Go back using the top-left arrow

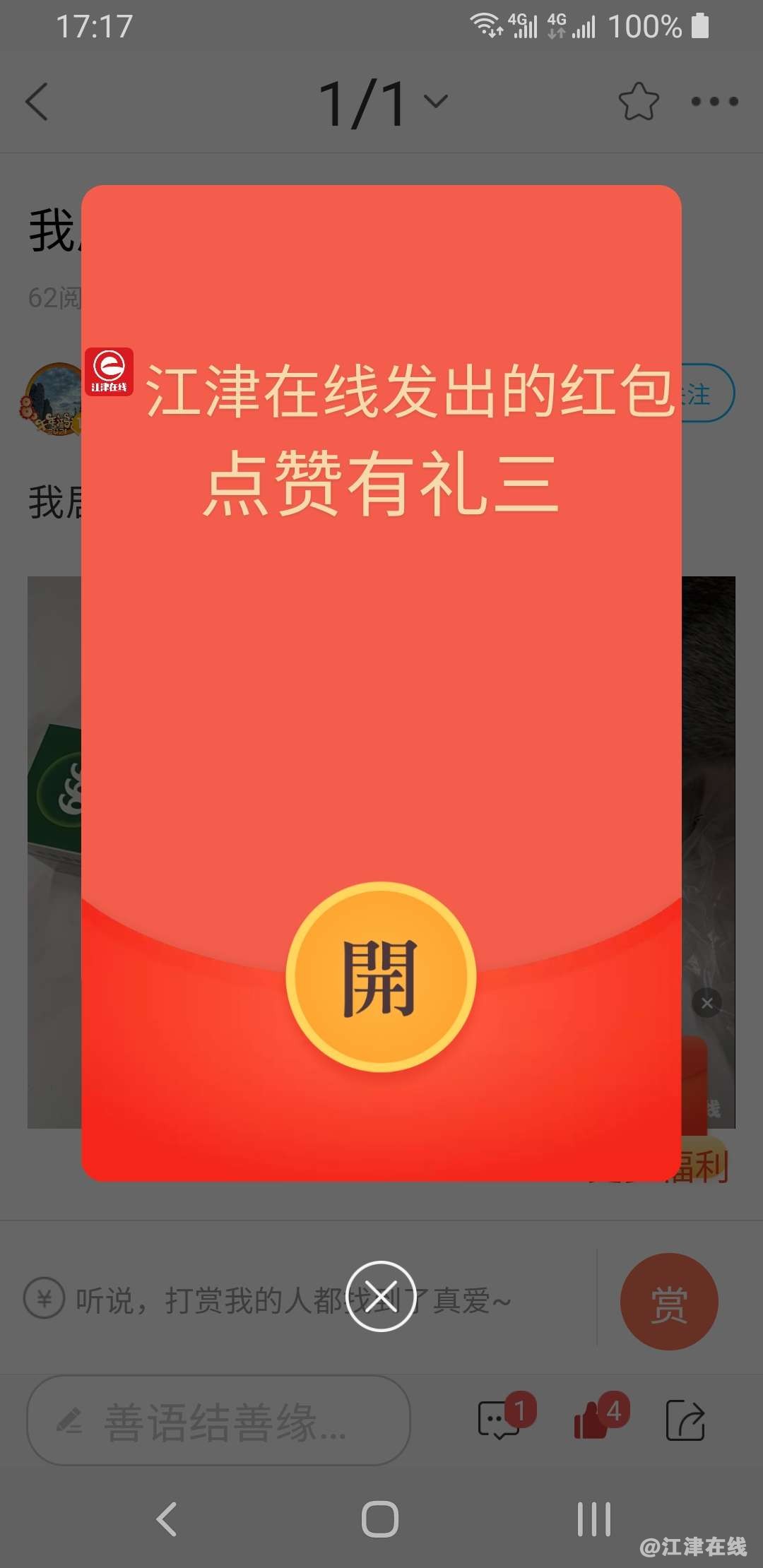[x=37, y=102]
